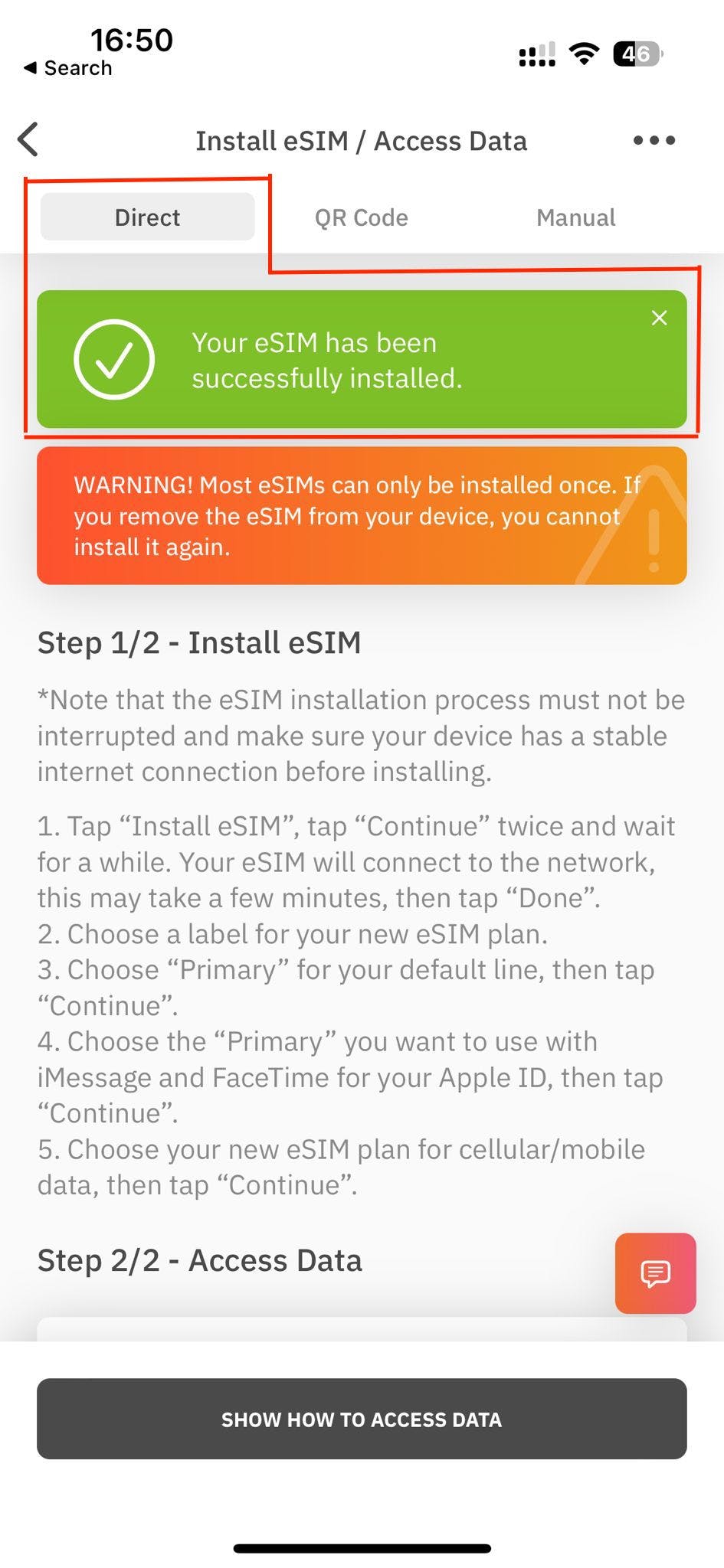Tap the orange warning banner
Viewport: 724px width, 1568px height.
pyautogui.click(x=362, y=516)
